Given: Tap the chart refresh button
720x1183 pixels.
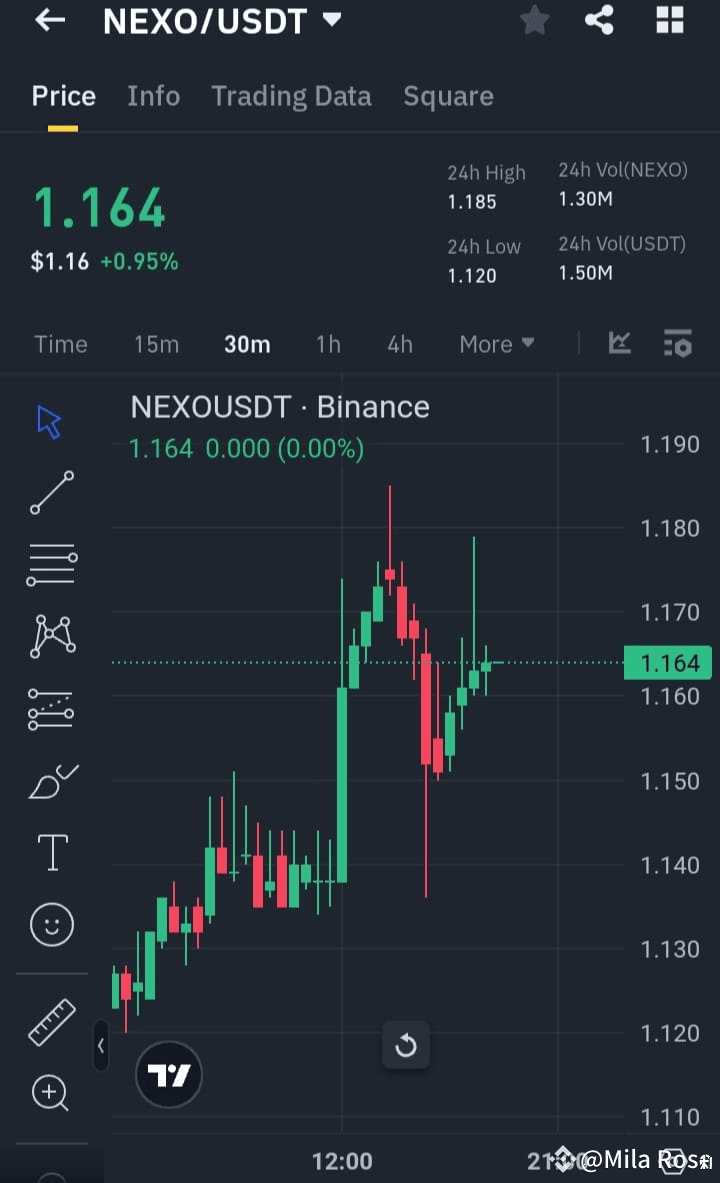Looking at the screenshot, I should (405, 1045).
